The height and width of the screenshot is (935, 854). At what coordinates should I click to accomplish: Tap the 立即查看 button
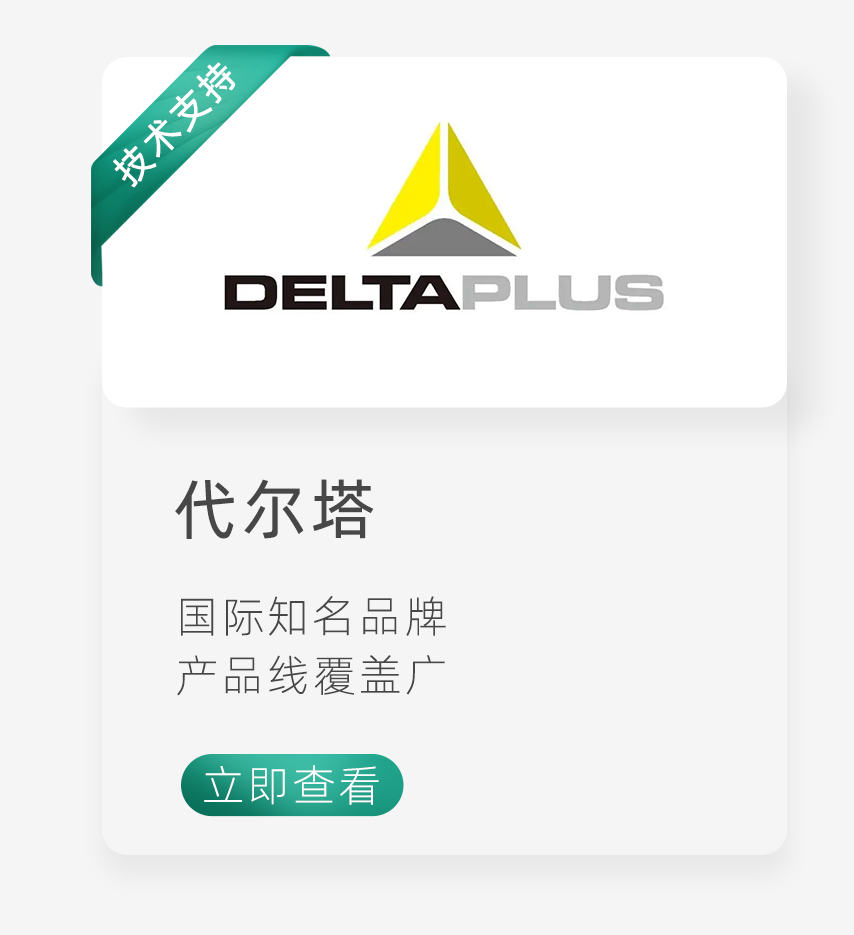(x=292, y=785)
